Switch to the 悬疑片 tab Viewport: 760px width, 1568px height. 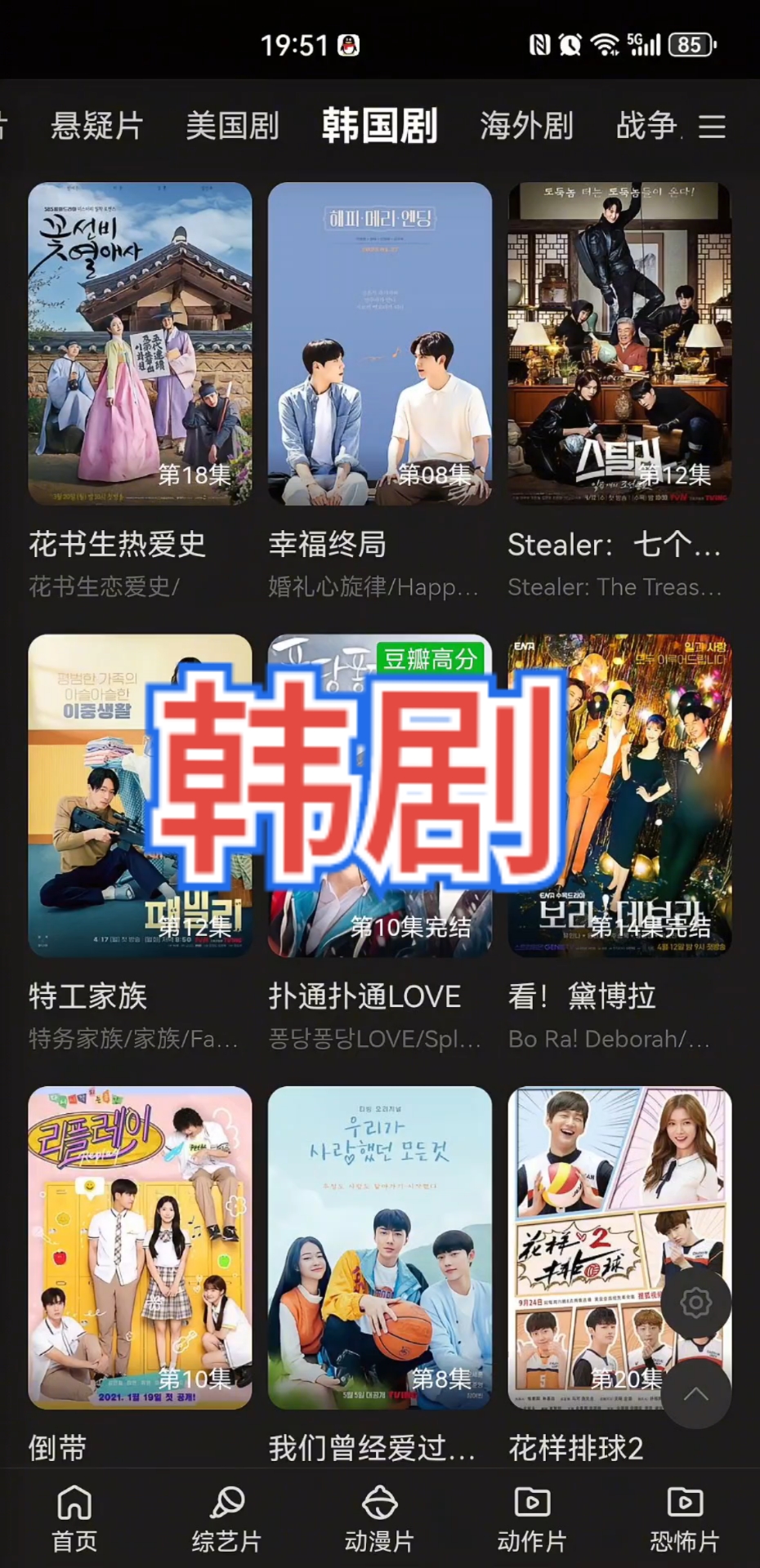click(96, 127)
